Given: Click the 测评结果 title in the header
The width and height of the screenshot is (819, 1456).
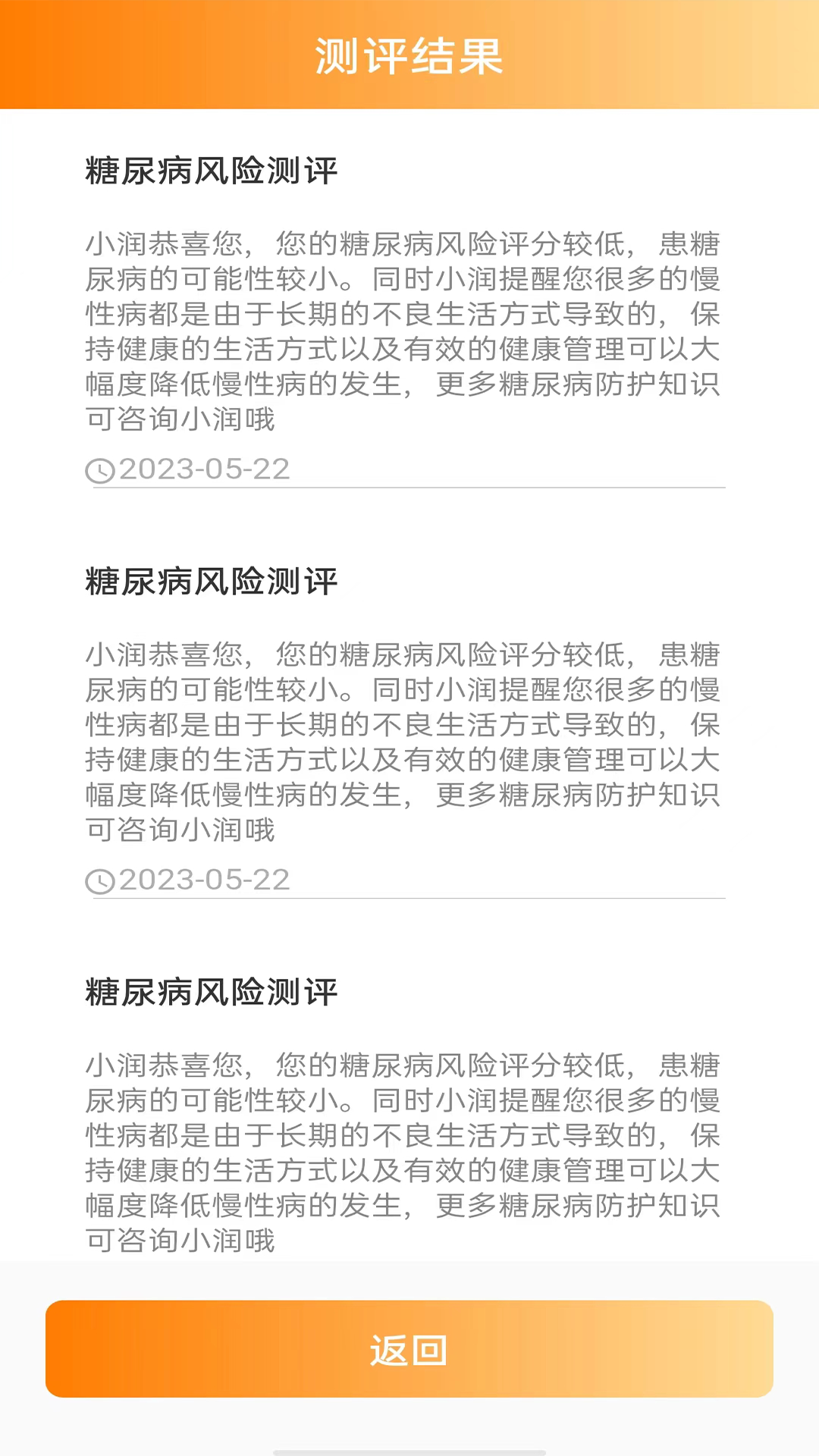Looking at the screenshot, I should point(409,53).
